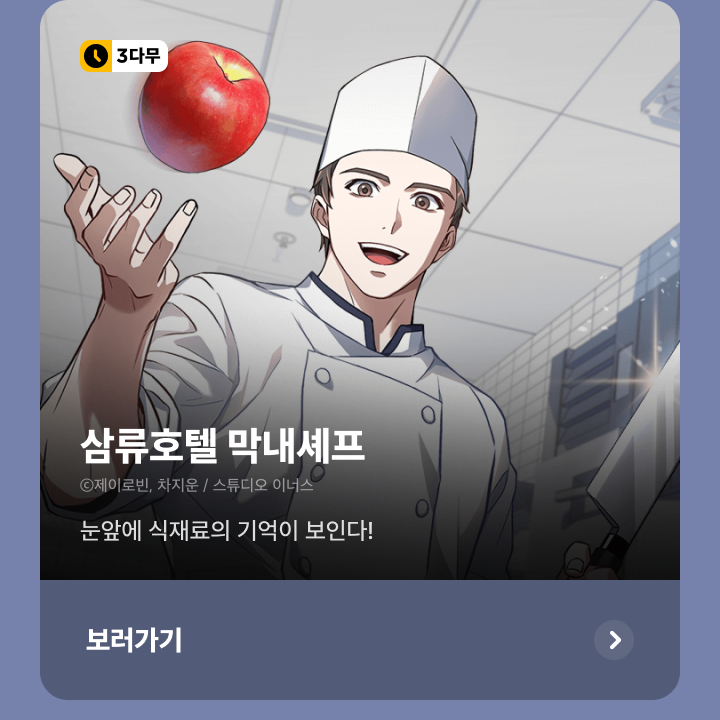Tap the 보러가기 button

[x=358, y=640]
